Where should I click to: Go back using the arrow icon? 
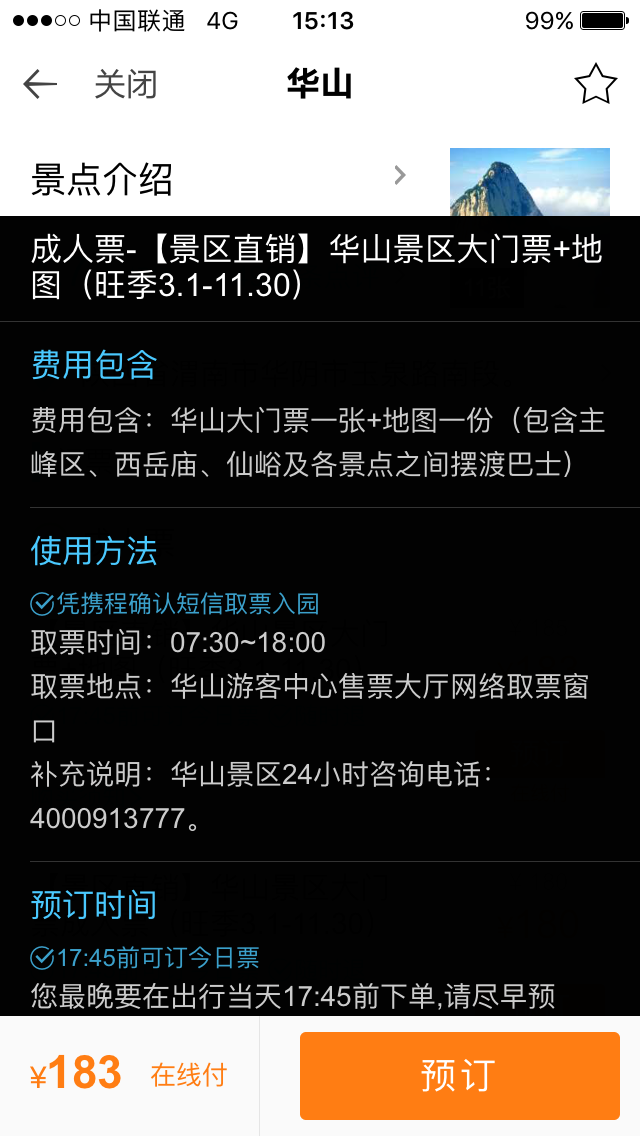pos(40,85)
